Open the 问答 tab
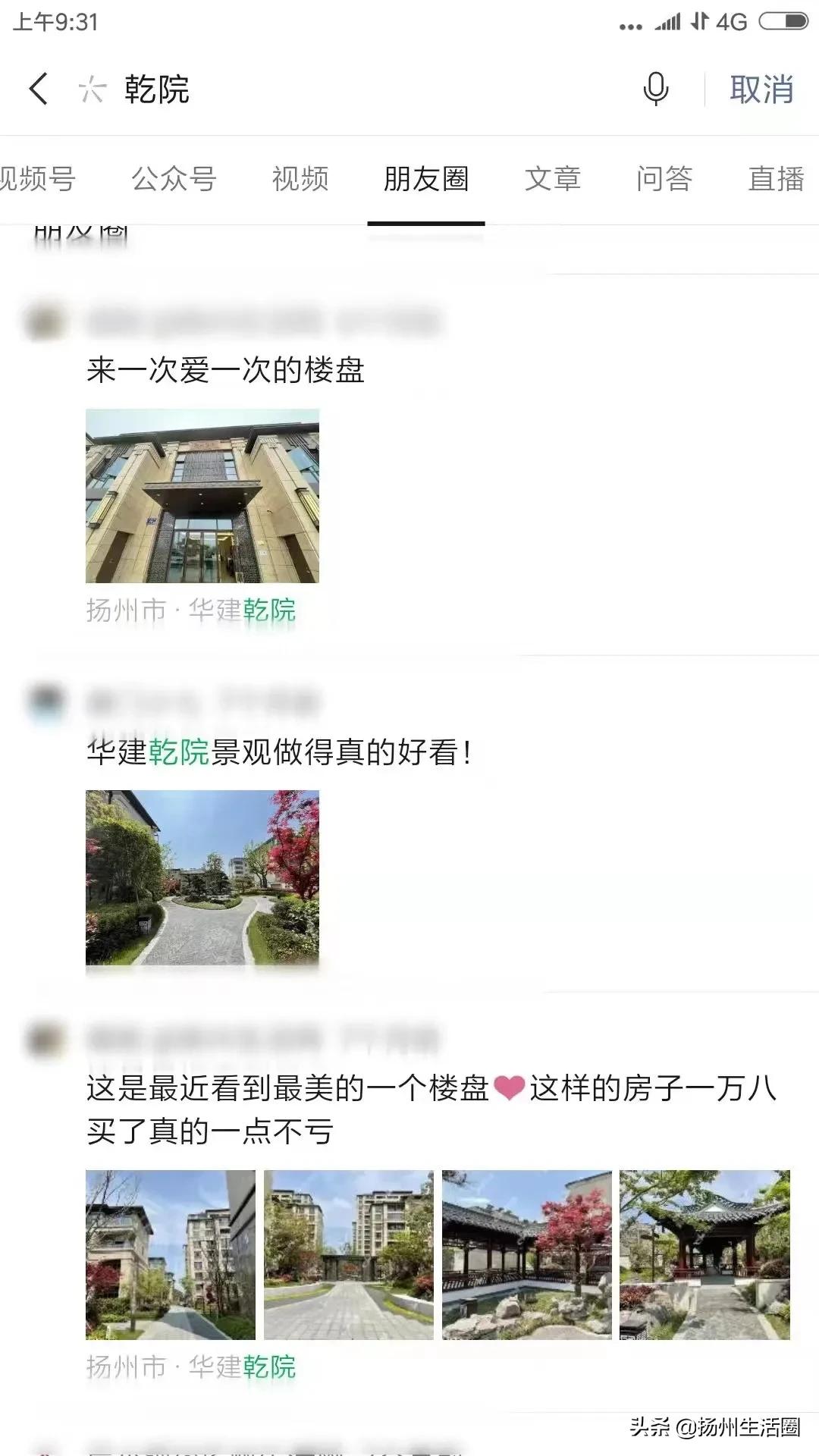This screenshot has width=819, height=1456. click(665, 179)
